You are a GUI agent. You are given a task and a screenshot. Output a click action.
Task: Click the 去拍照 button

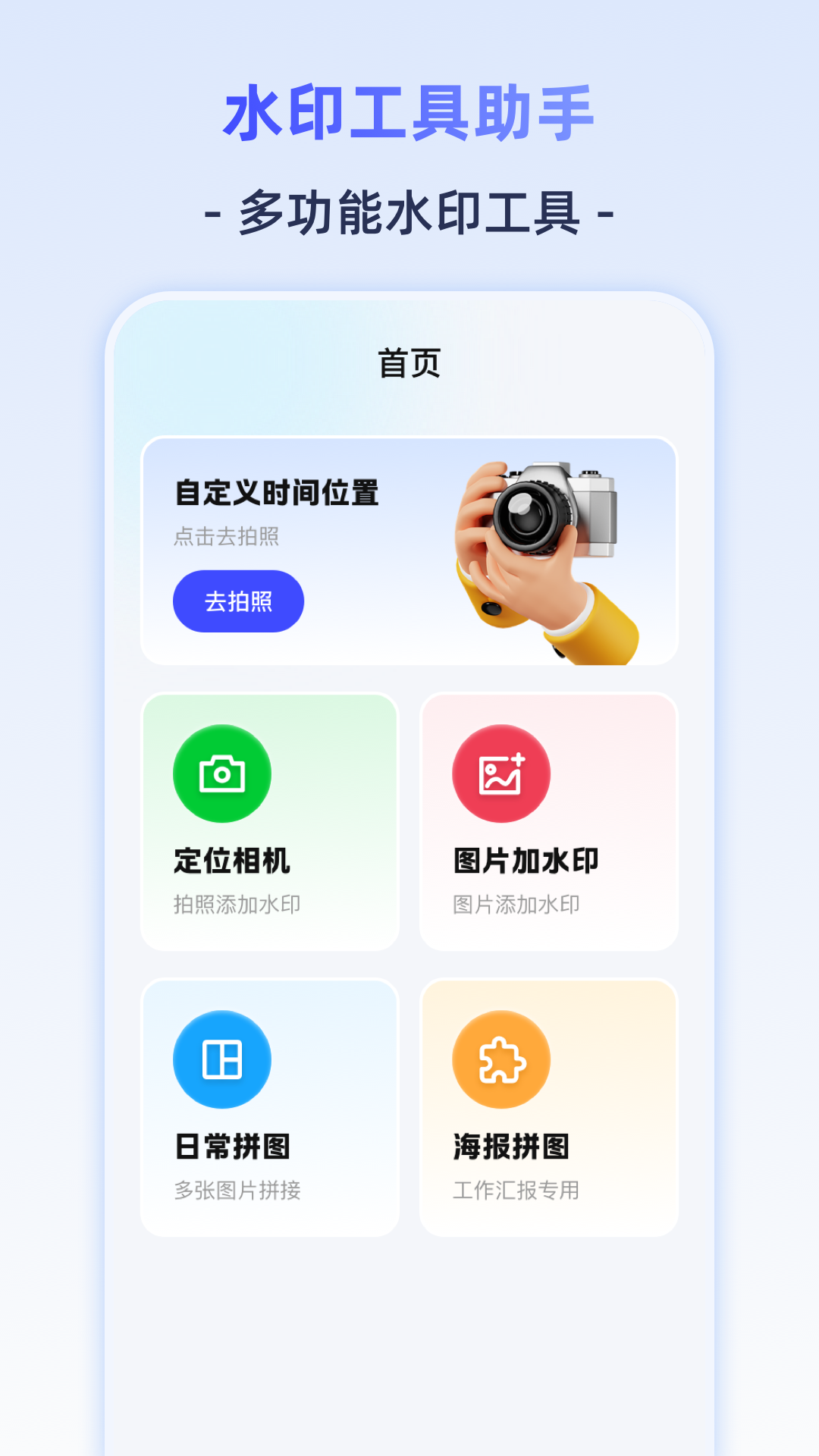click(237, 601)
